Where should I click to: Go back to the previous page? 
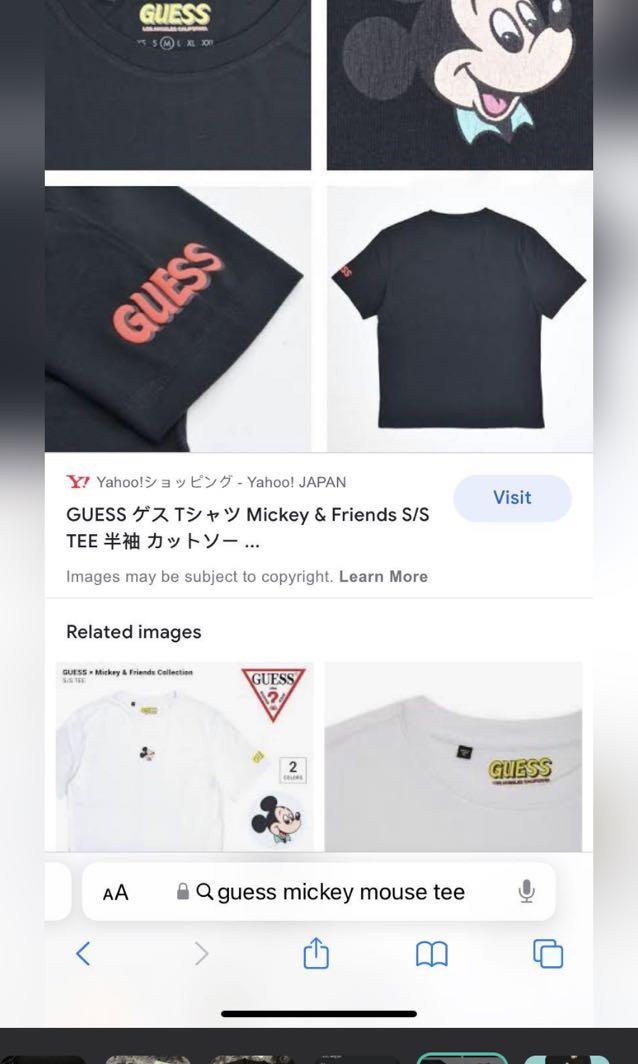pyautogui.click(x=84, y=954)
